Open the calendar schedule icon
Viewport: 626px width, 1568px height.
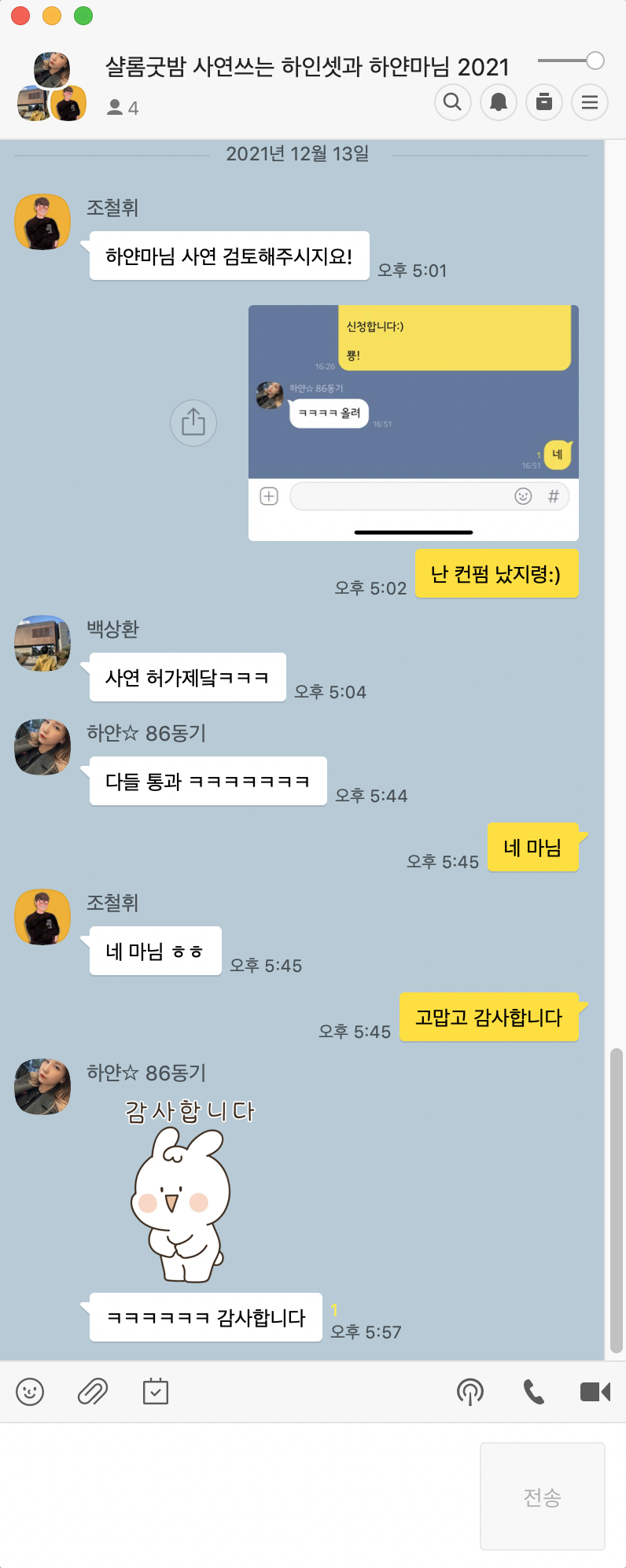(156, 1392)
